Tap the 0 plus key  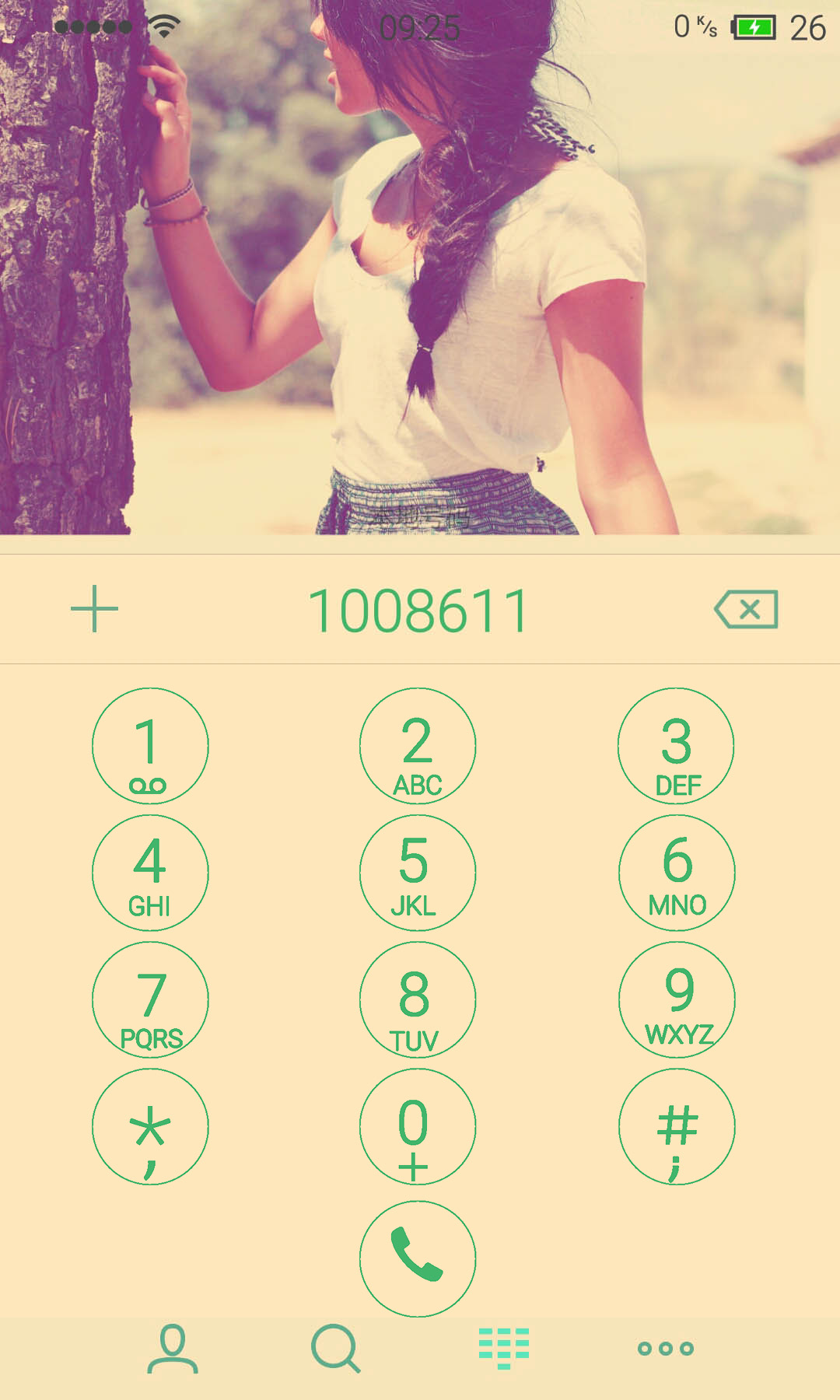418,1127
